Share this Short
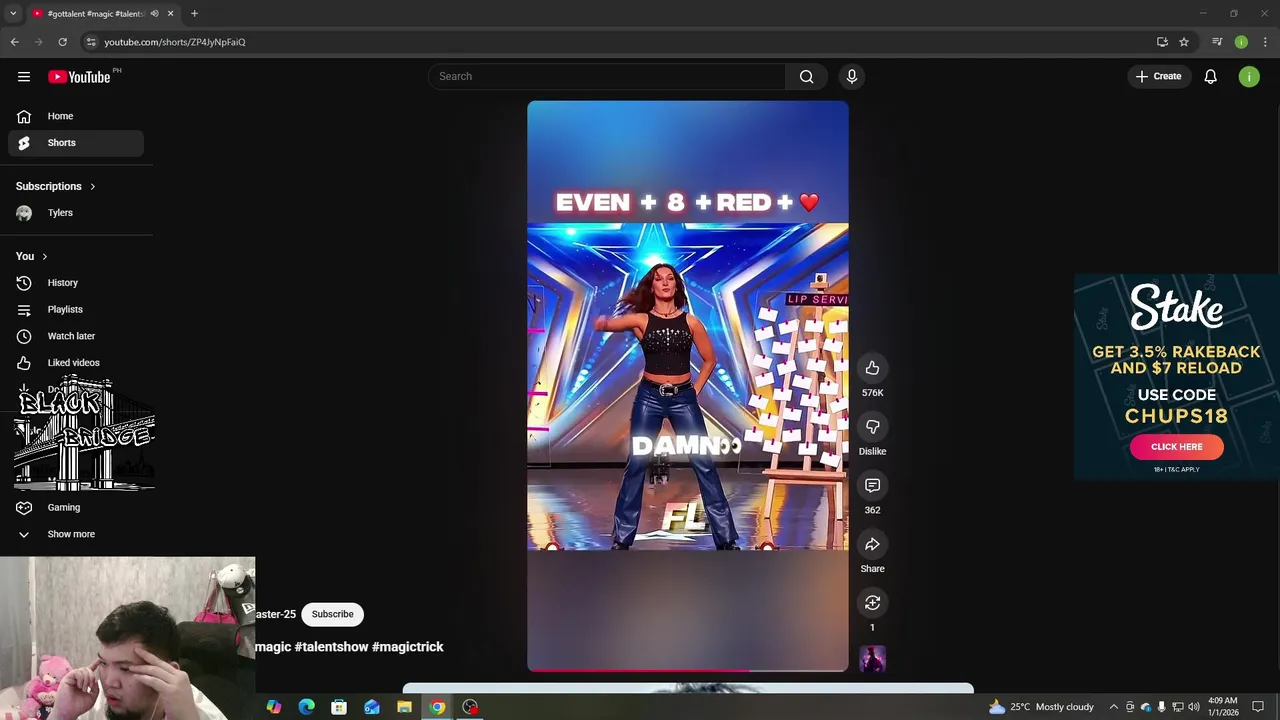 click(x=872, y=545)
